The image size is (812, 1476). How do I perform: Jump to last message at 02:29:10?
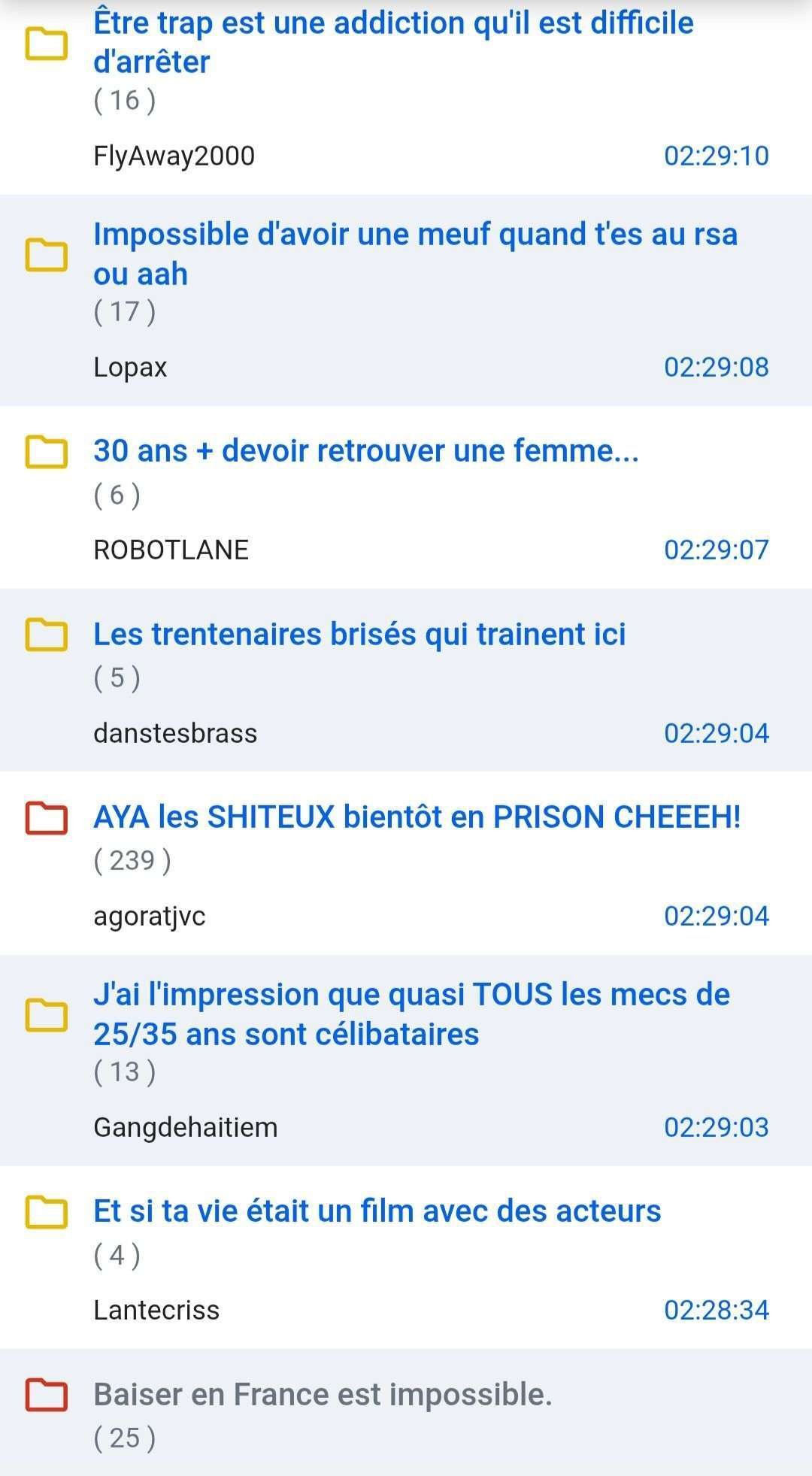(x=716, y=156)
